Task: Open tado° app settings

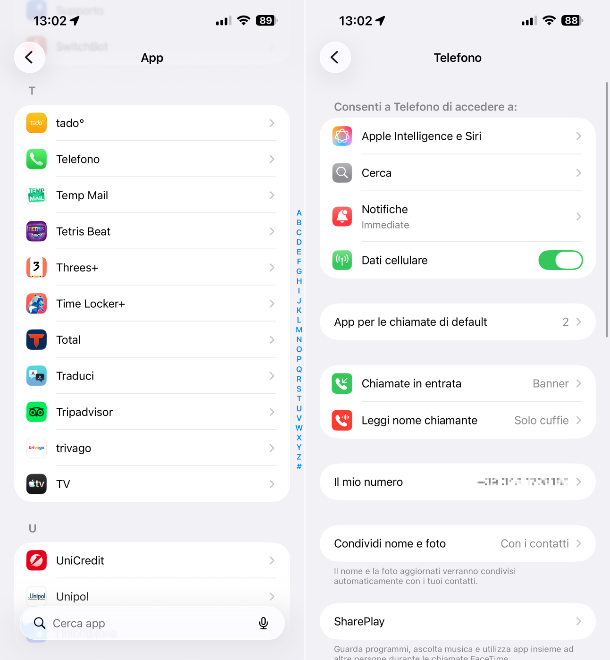Action: [152, 123]
